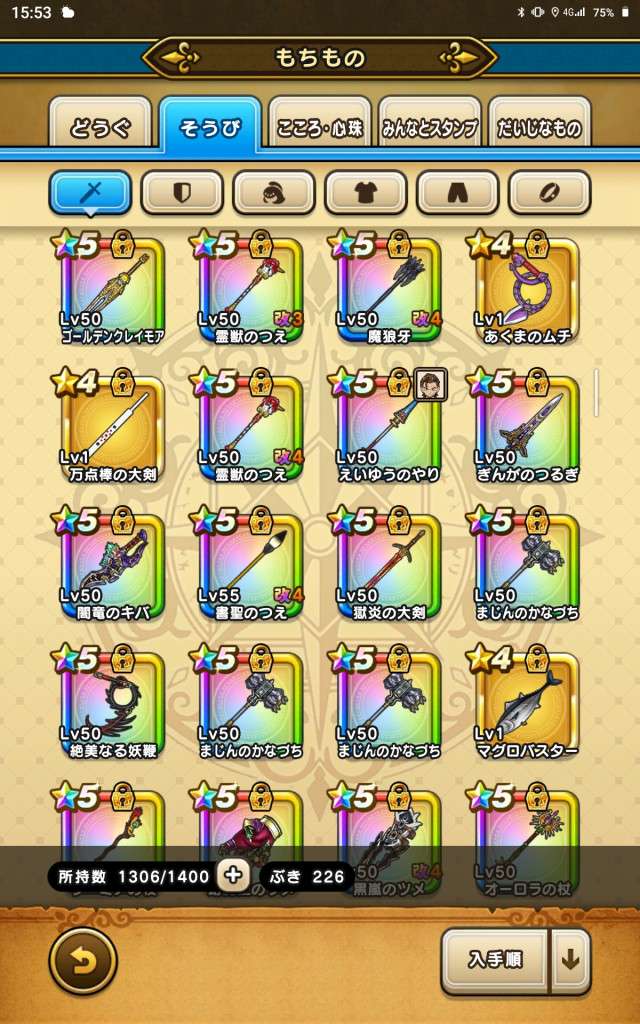
Task: Filter equipment by accessory ring
Action: [x=550, y=193]
